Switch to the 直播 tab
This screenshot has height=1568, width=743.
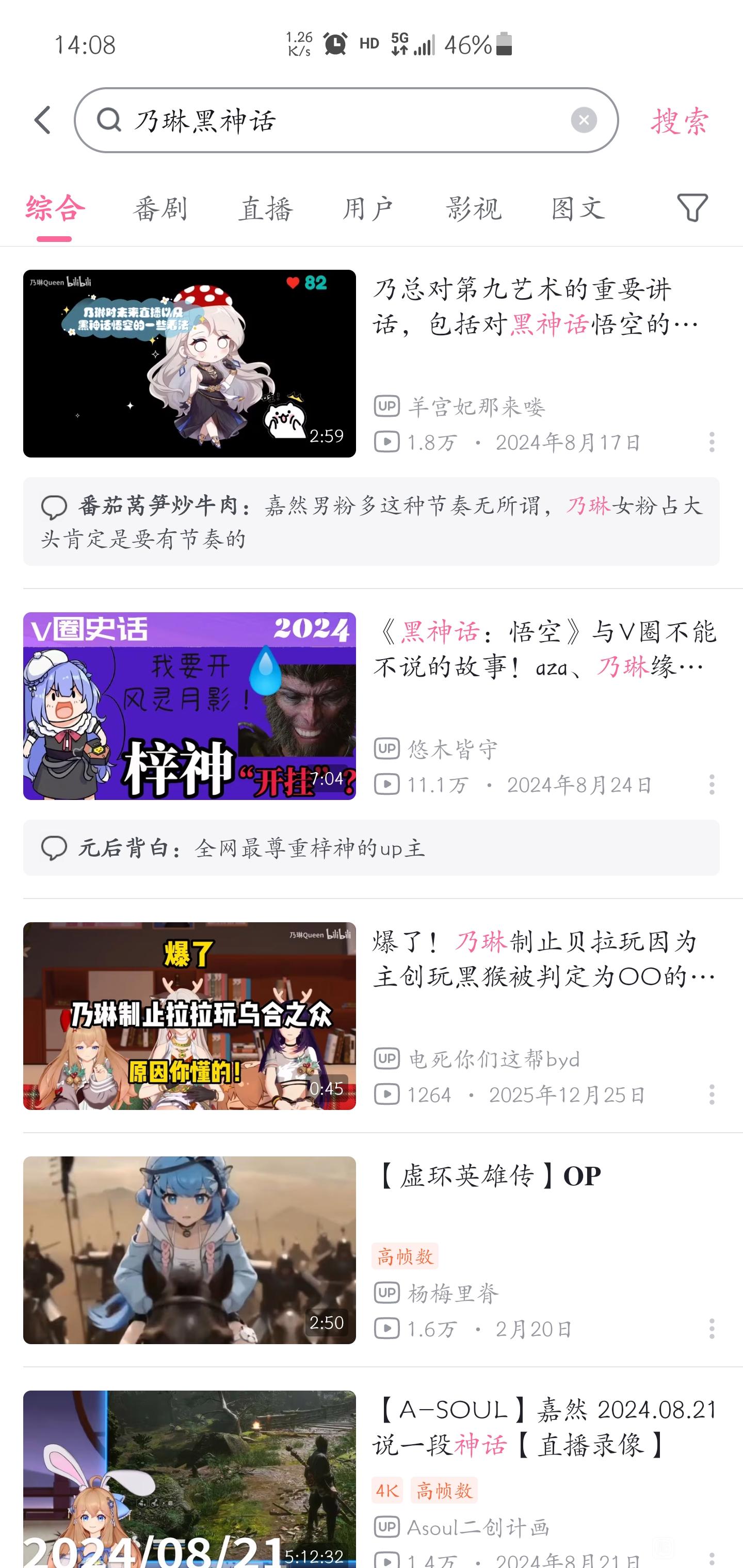coord(265,209)
